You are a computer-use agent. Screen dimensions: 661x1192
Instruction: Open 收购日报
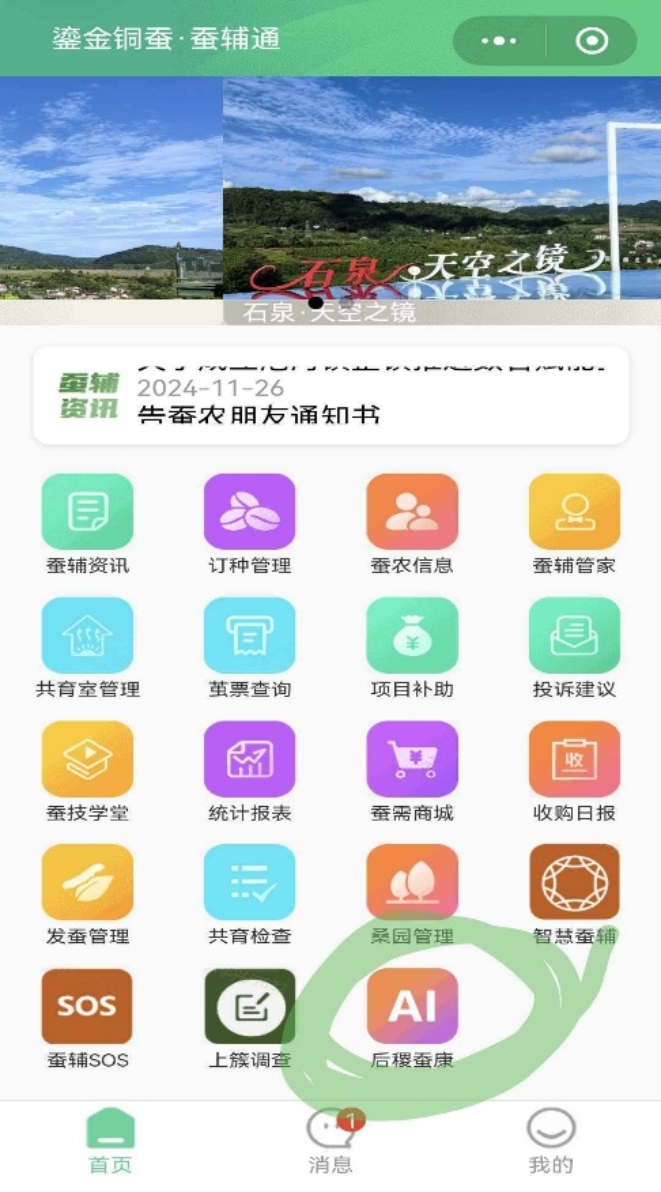(x=574, y=760)
